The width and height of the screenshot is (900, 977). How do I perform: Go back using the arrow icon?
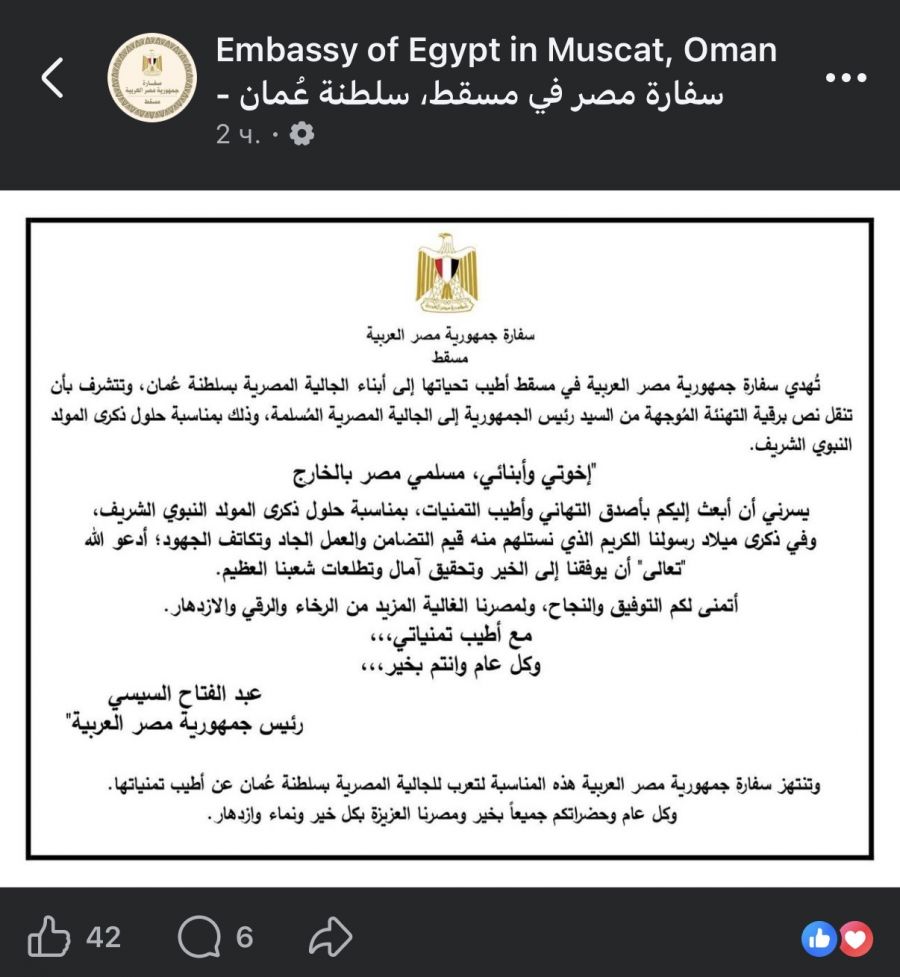(x=52, y=78)
